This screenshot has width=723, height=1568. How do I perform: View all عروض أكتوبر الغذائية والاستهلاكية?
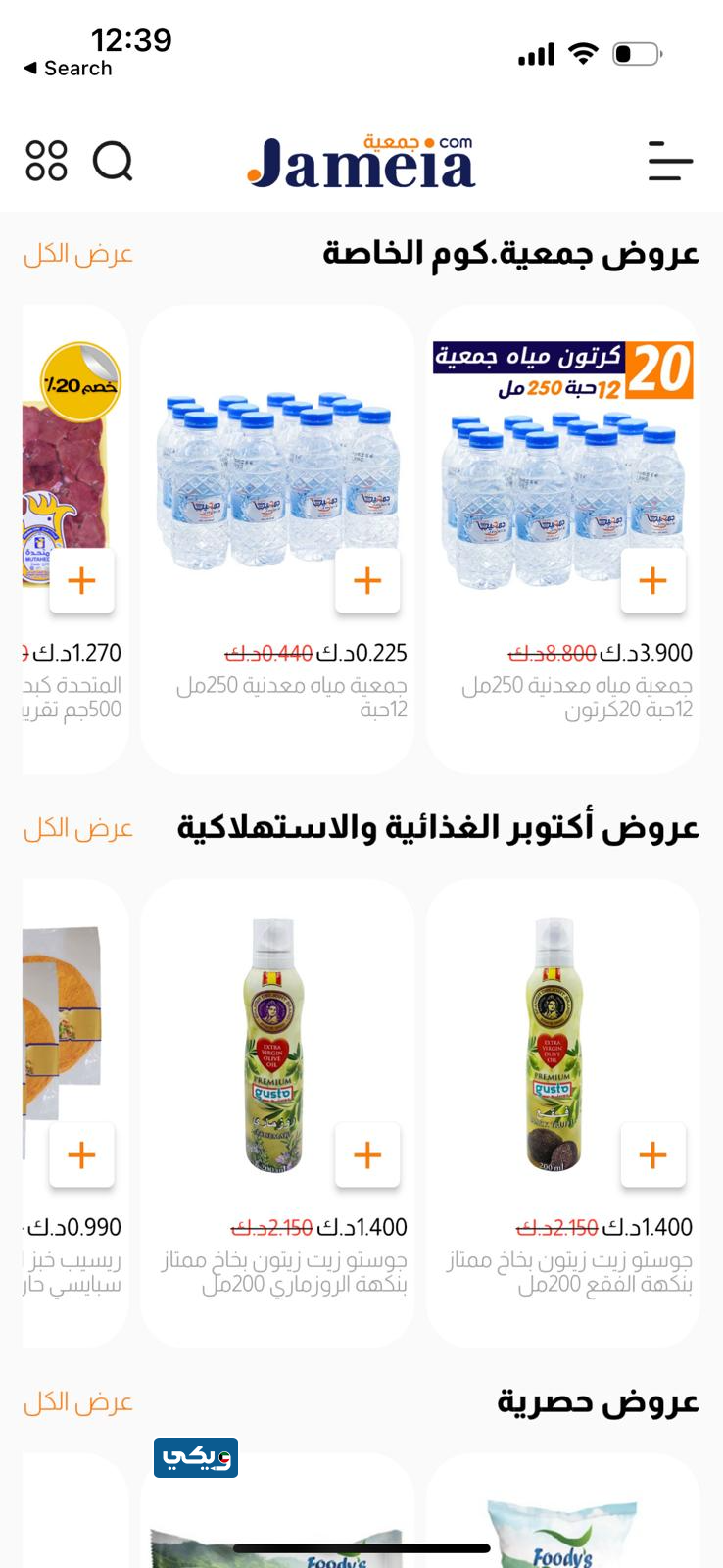point(78,828)
